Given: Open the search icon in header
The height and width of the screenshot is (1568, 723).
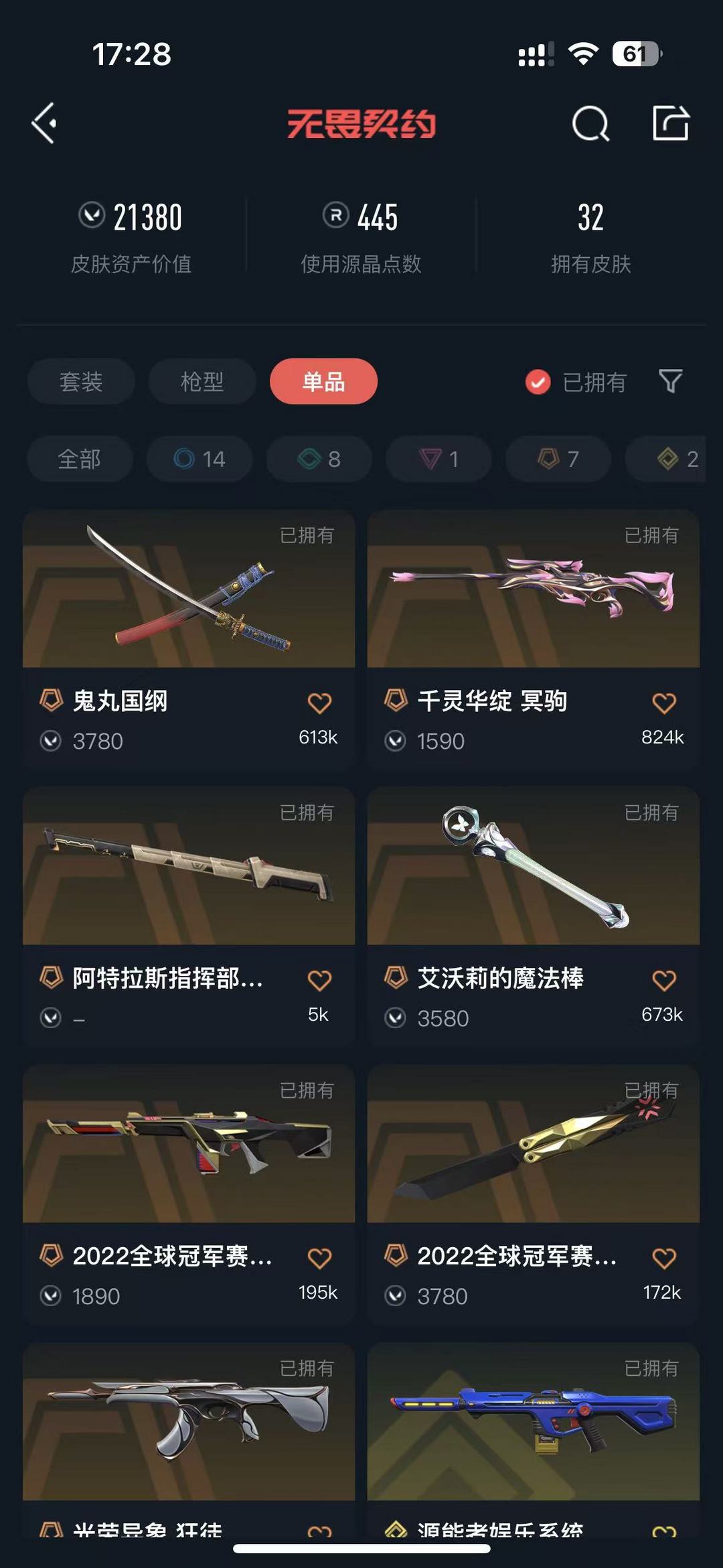Looking at the screenshot, I should [590, 123].
